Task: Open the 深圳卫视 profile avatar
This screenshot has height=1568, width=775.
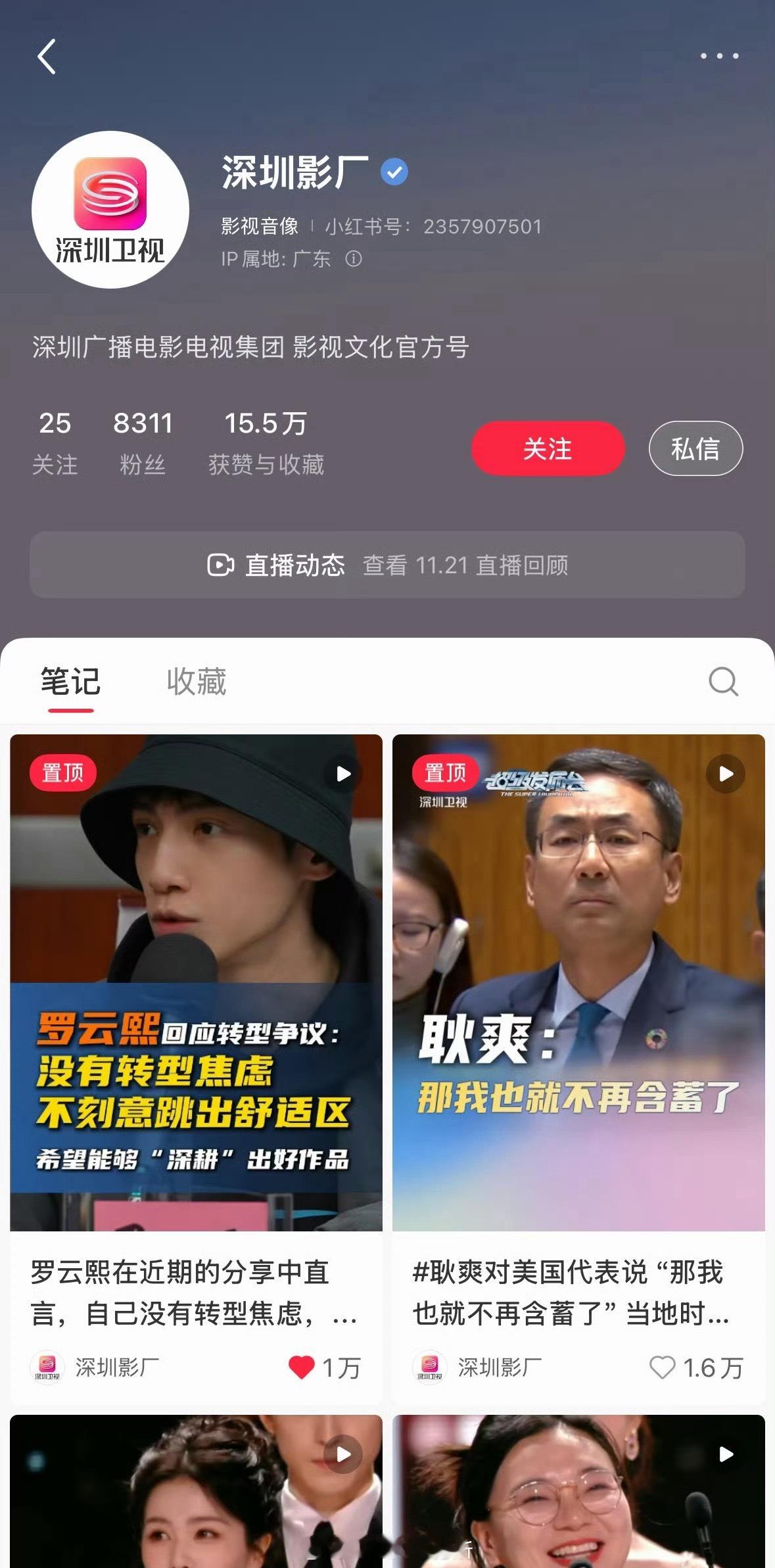Action: (x=109, y=208)
